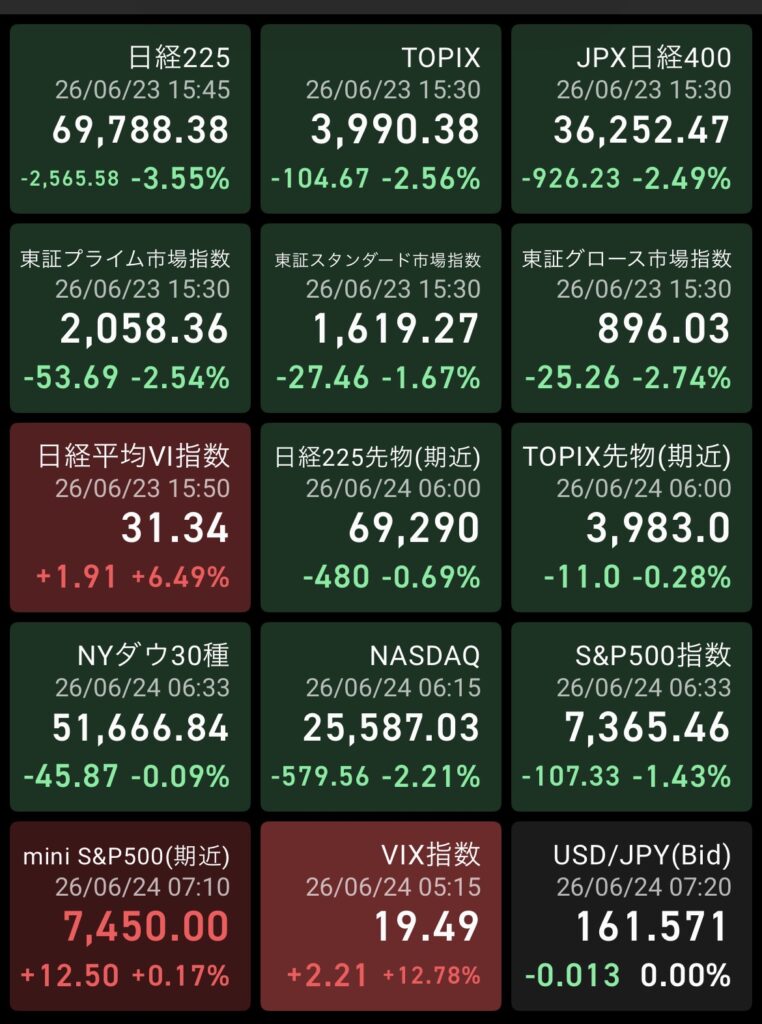Open mini S&P500(期近) futures tile
The height and width of the screenshot is (1024, 762).
pos(130,916)
